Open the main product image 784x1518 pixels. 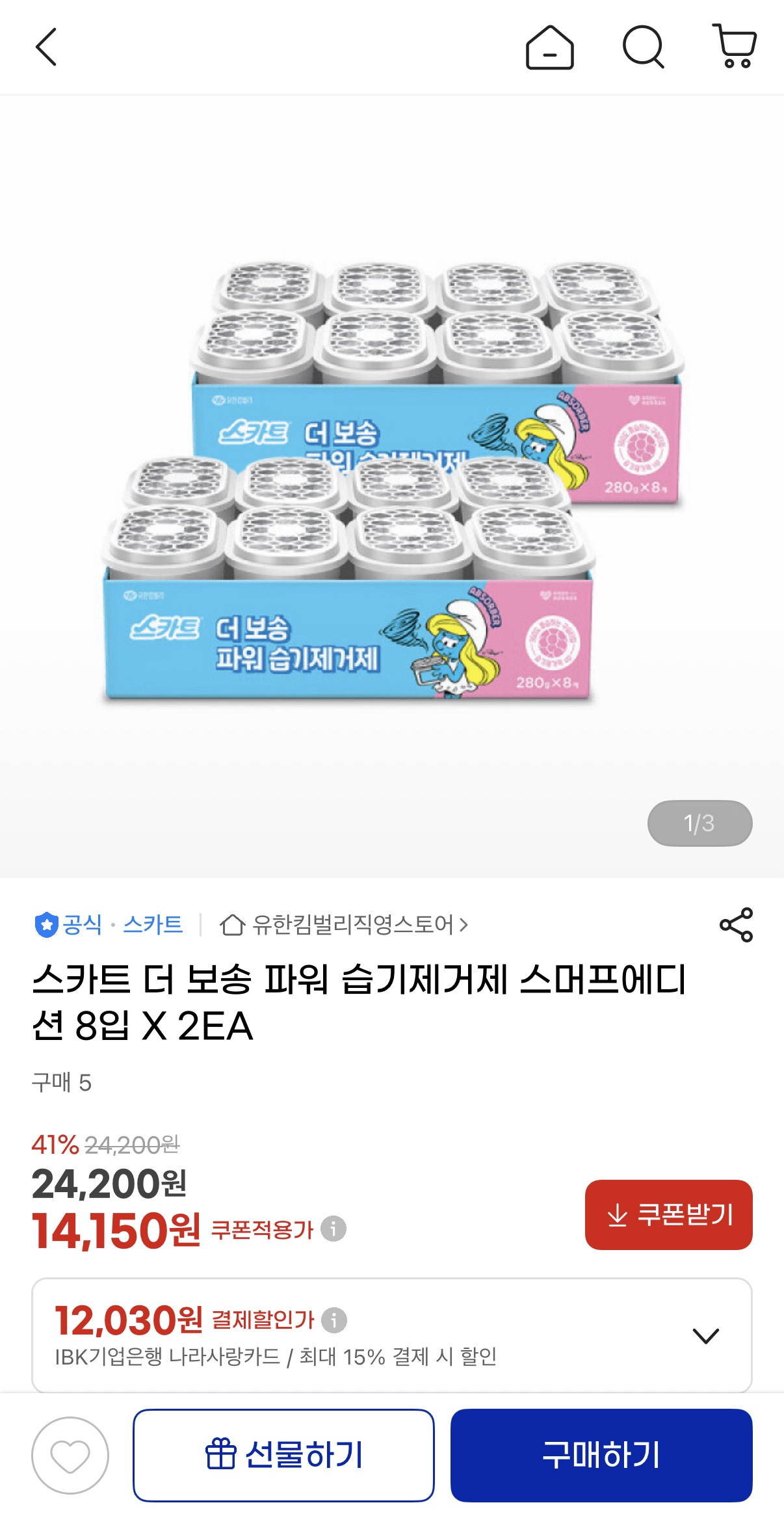click(x=392, y=486)
